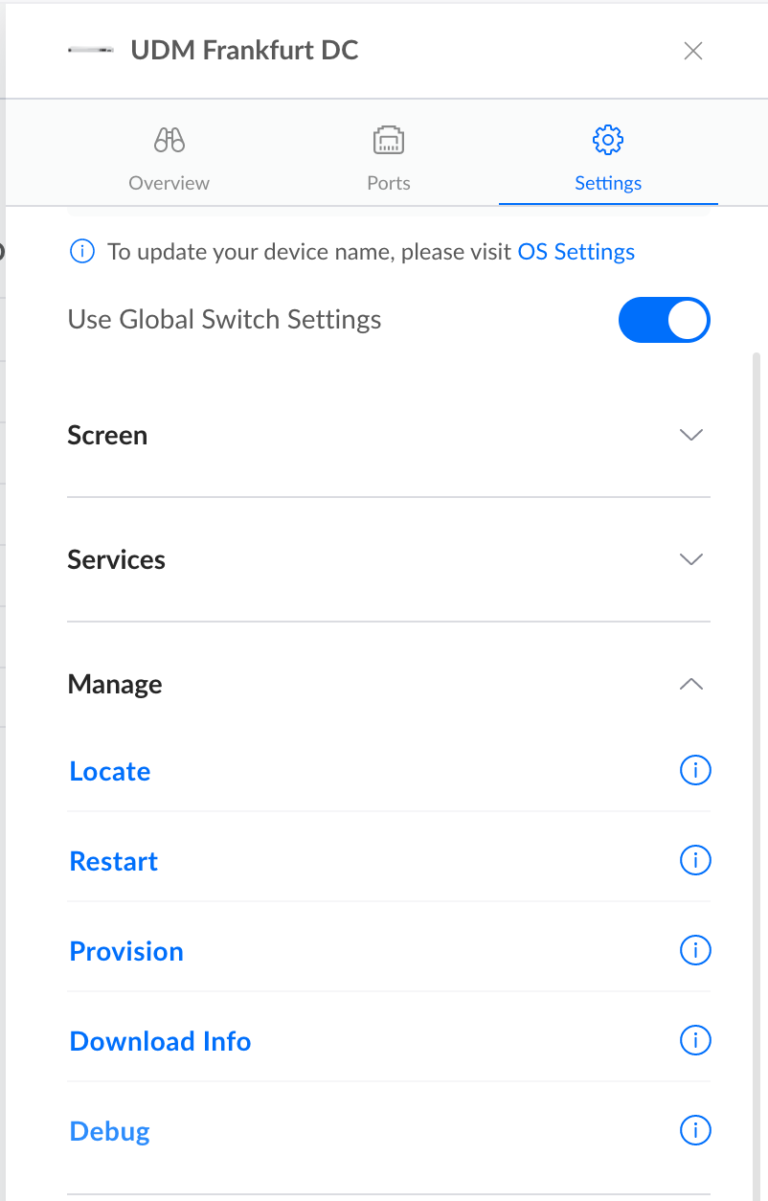View info for the Provision action
This screenshot has width=768, height=1201.
tap(695, 950)
